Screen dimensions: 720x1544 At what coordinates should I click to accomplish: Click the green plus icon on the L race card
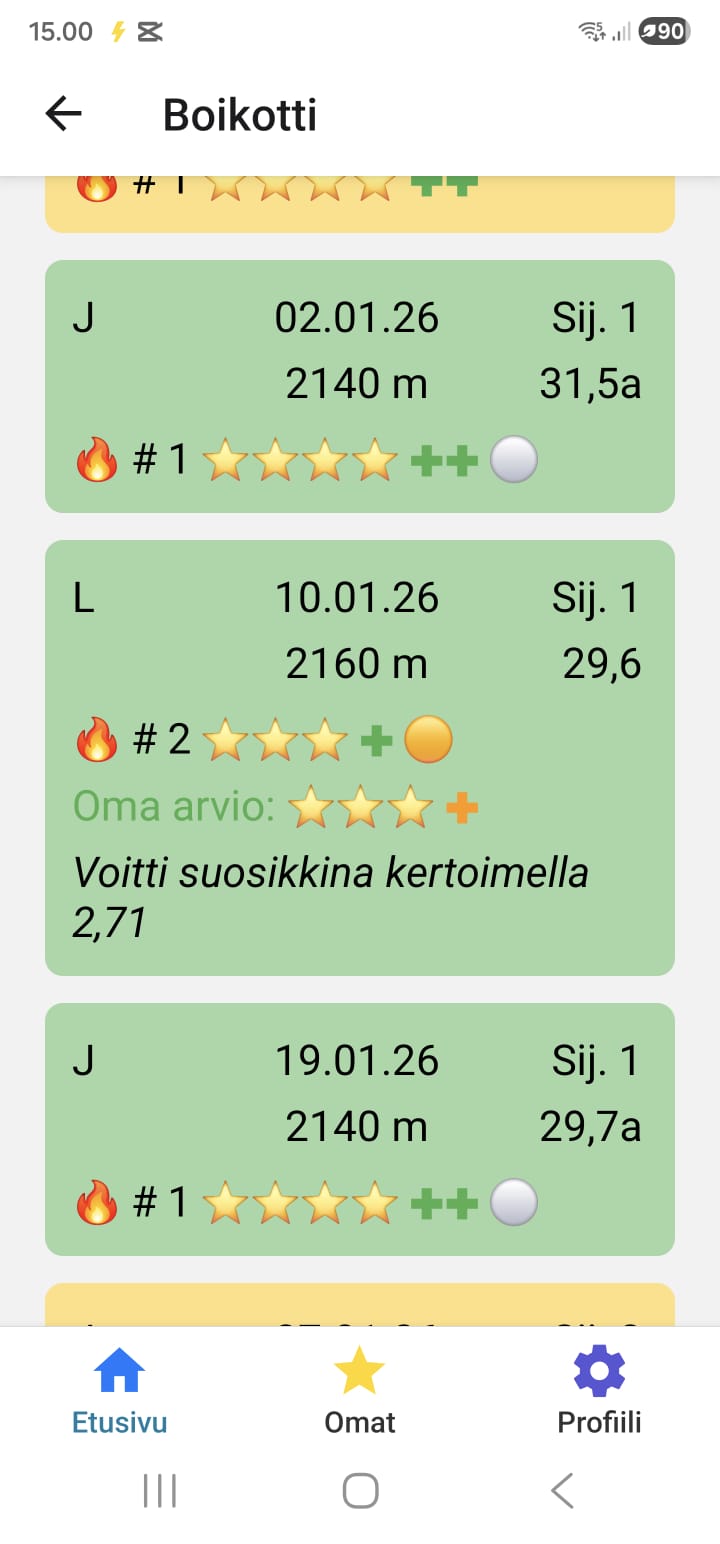[x=375, y=740]
